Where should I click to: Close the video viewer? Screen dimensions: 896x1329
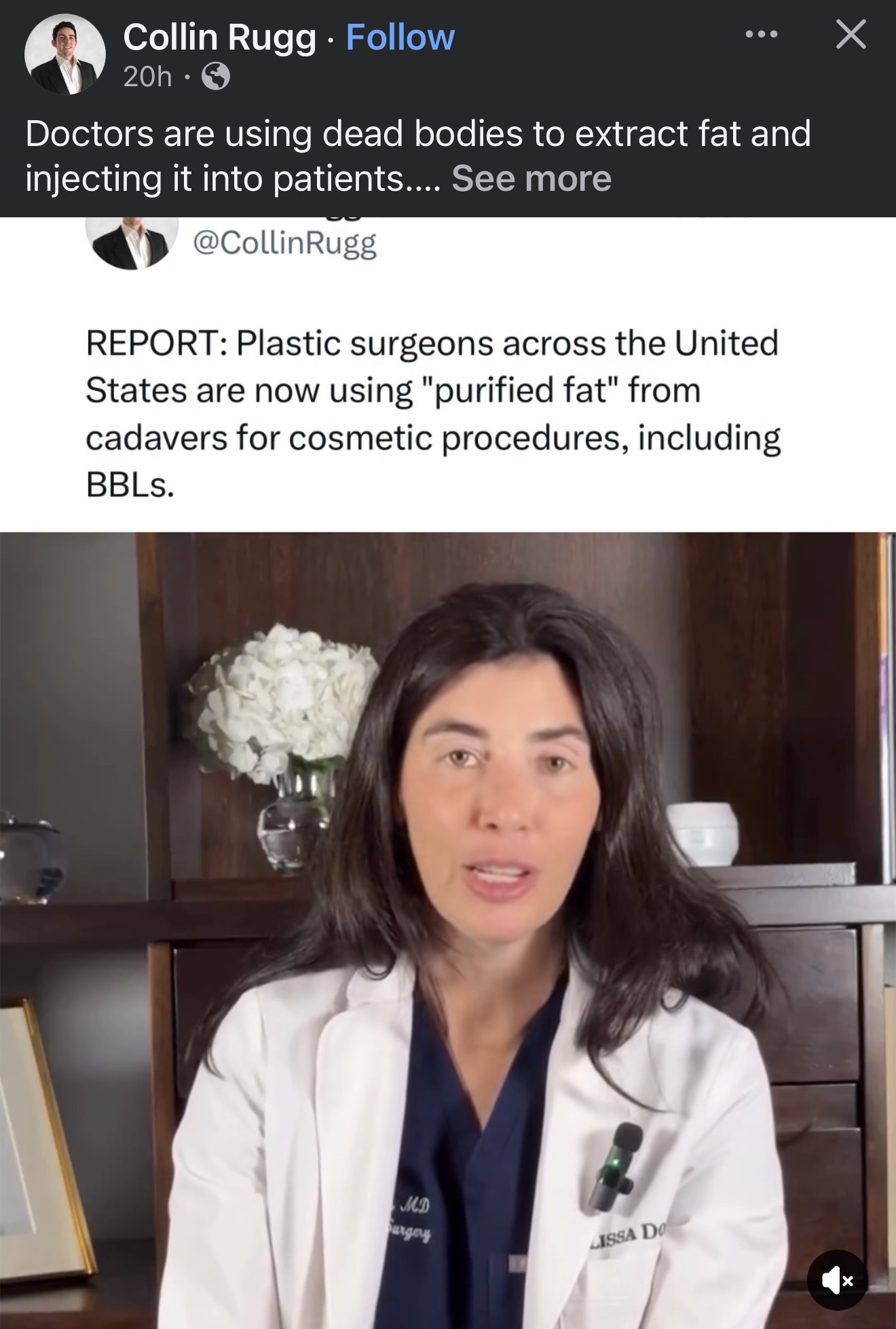point(851,34)
